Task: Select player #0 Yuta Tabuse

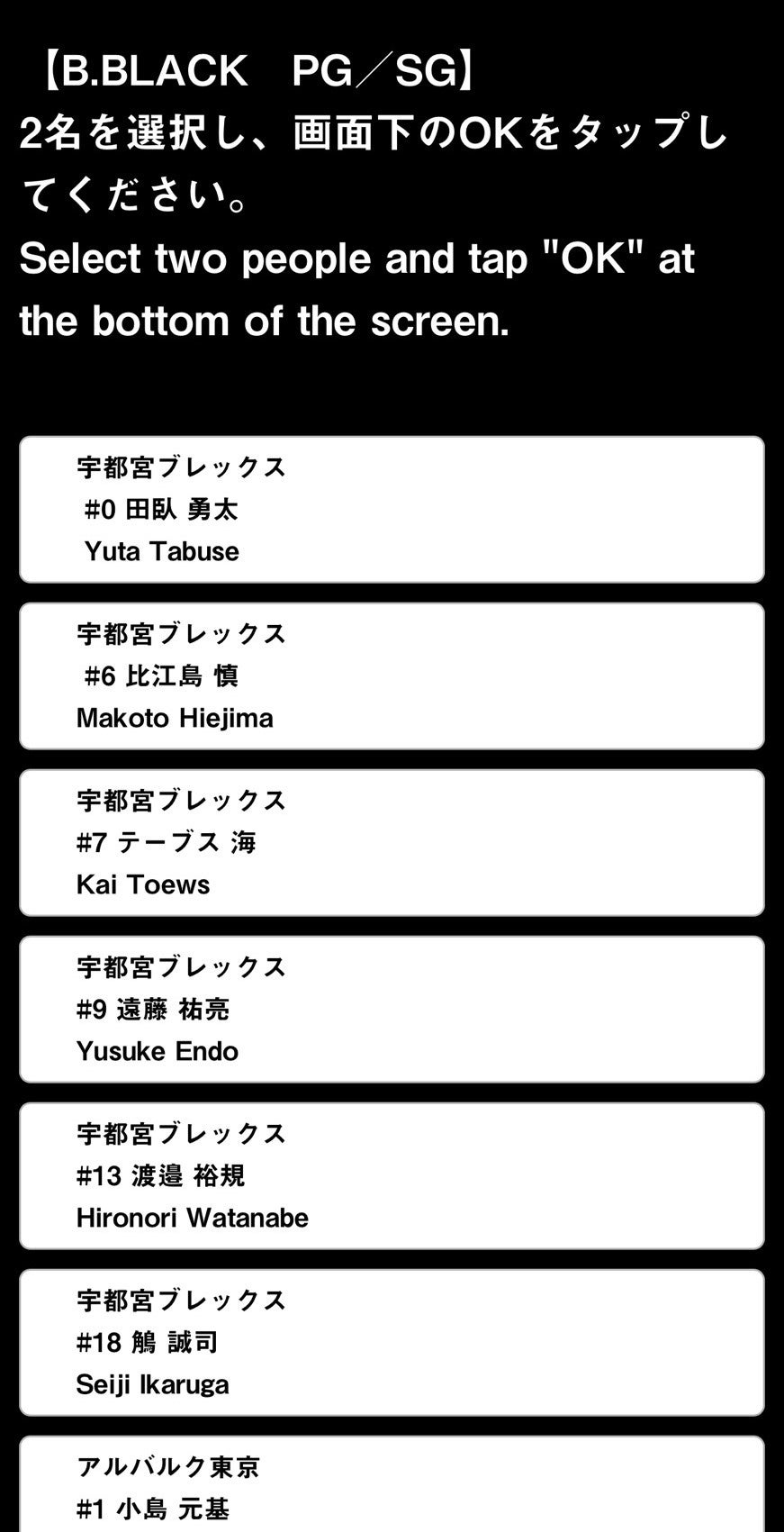Action: click(392, 510)
